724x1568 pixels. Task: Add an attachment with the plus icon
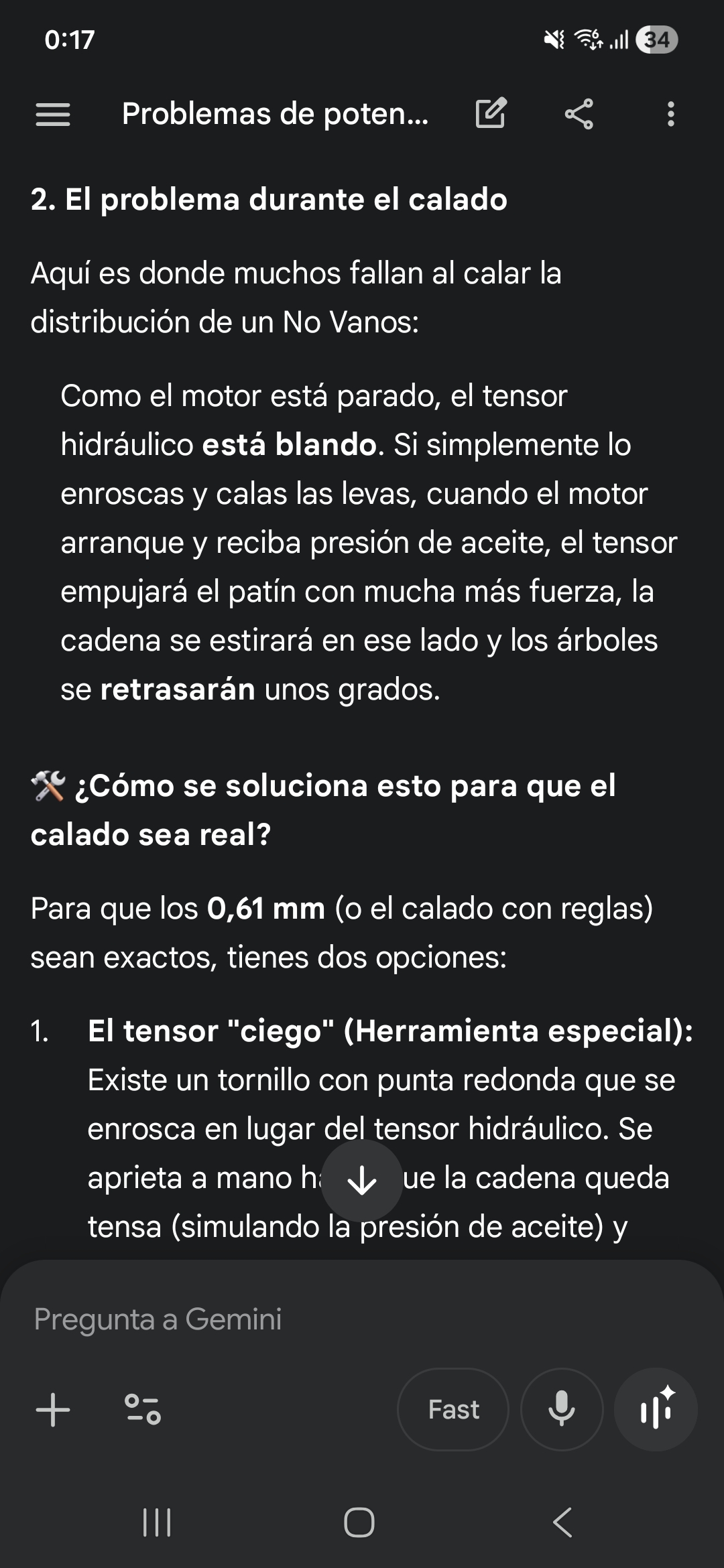[52, 1409]
